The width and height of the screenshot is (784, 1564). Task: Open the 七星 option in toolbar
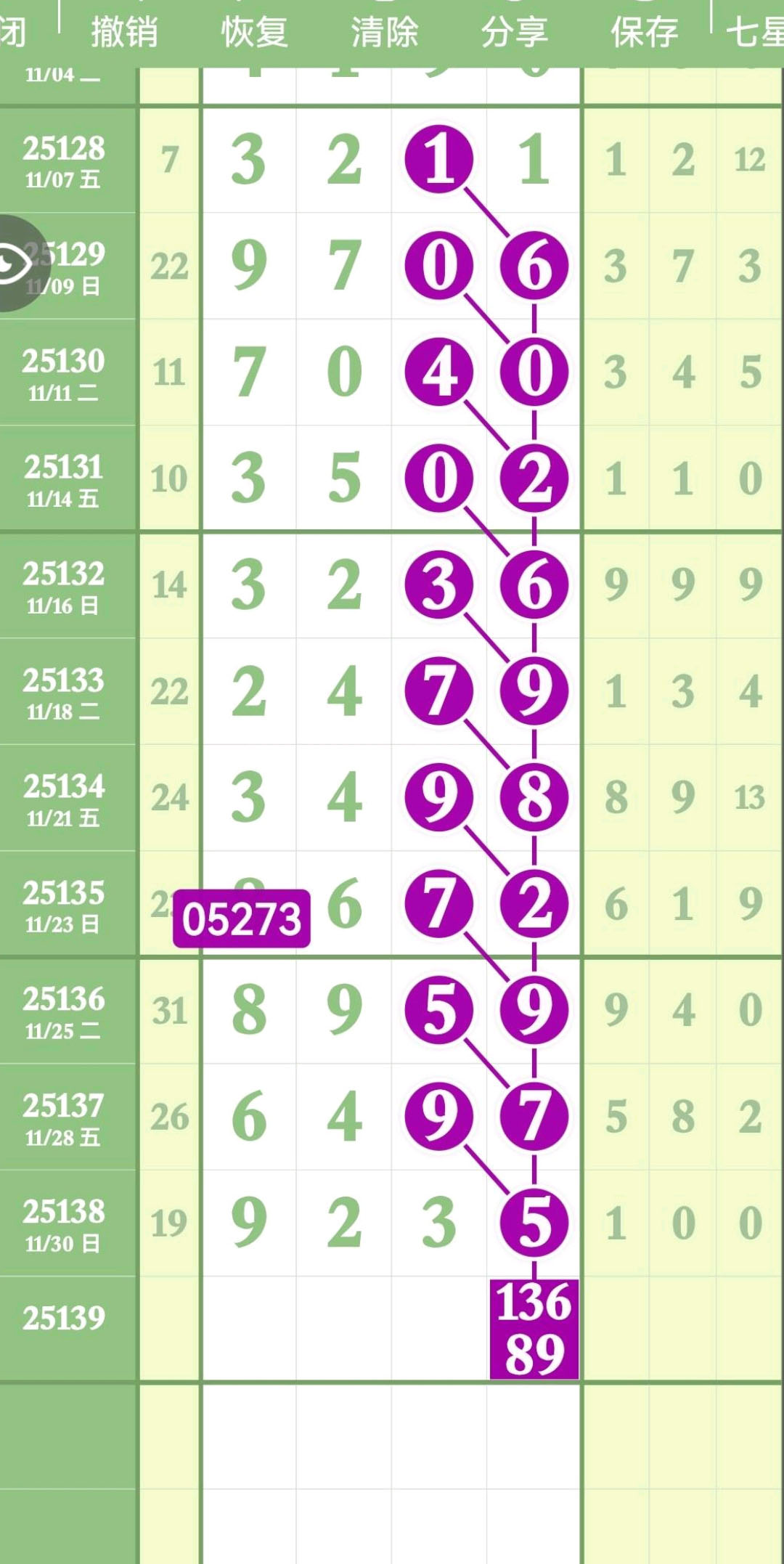(x=755, y=32)
